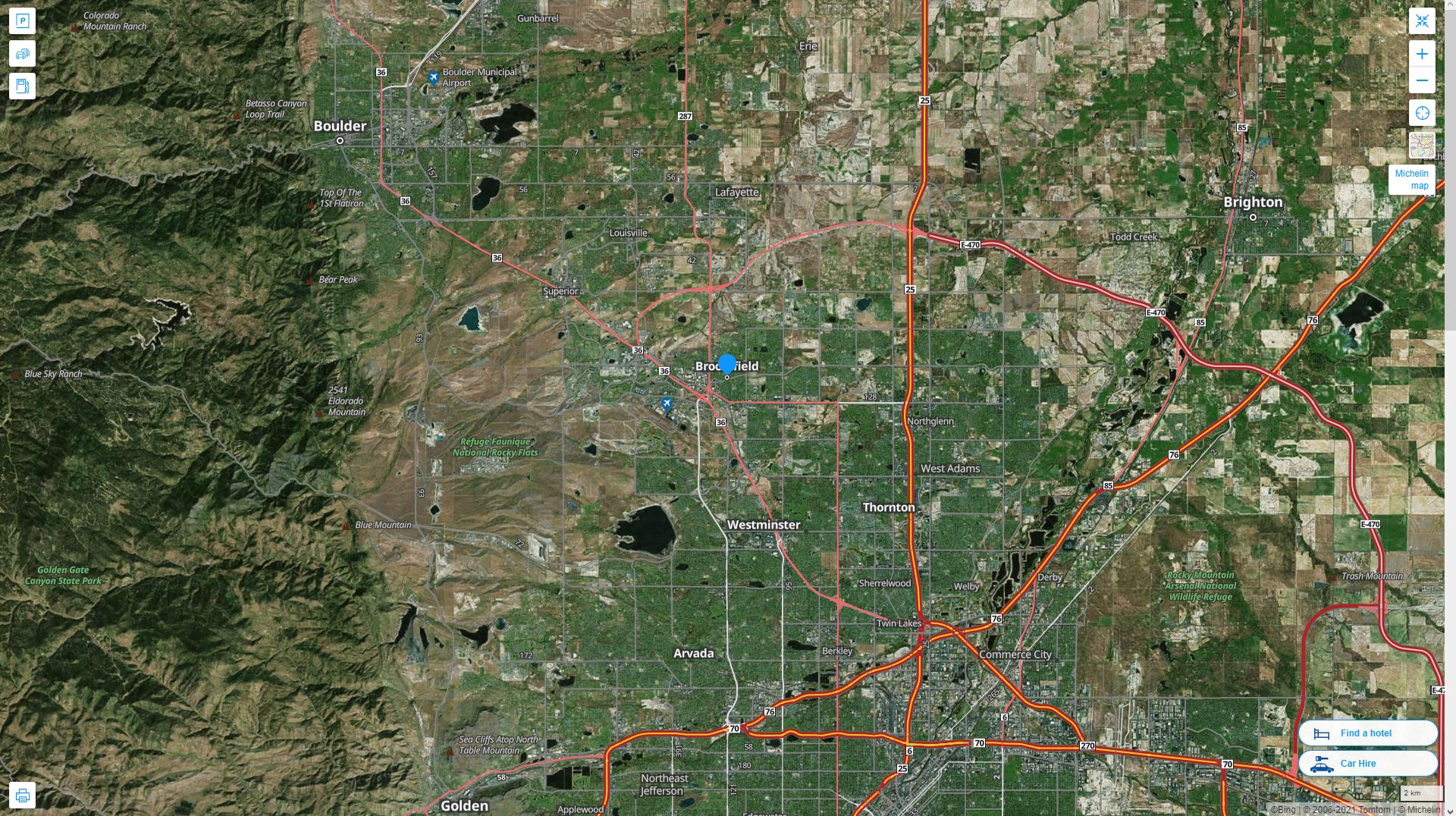Exit full-screen map view

click(1422, 21)
